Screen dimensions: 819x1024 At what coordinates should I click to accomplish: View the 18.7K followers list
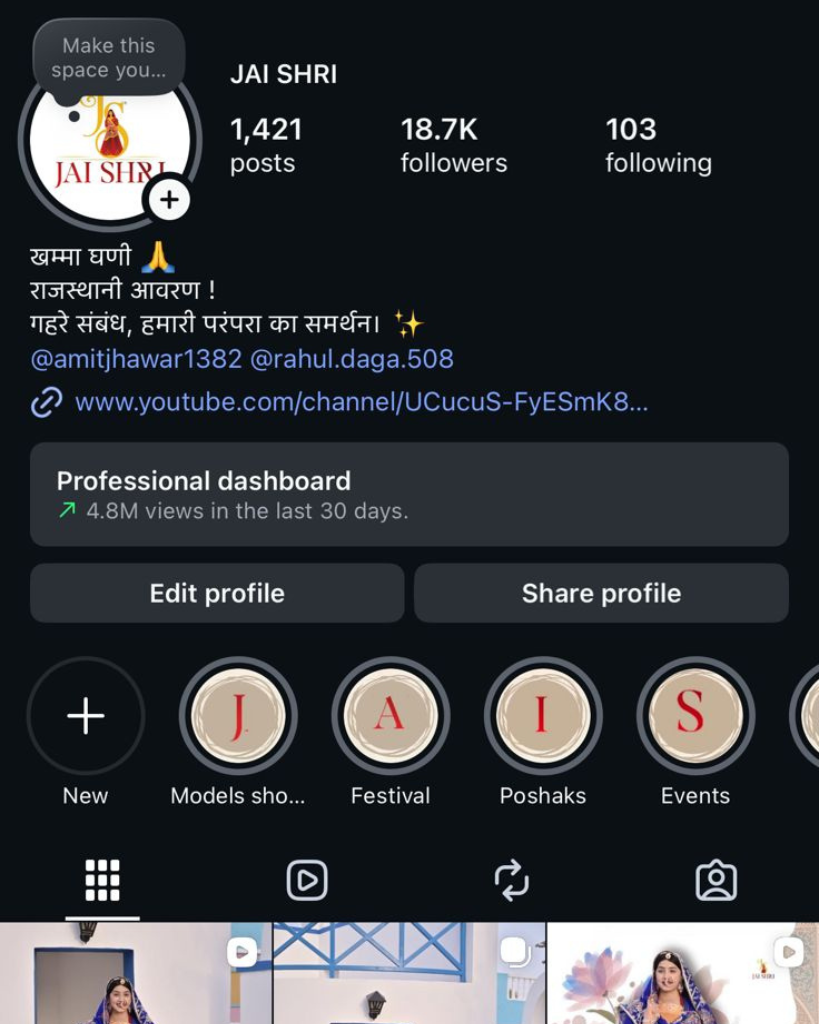point(453,145)
